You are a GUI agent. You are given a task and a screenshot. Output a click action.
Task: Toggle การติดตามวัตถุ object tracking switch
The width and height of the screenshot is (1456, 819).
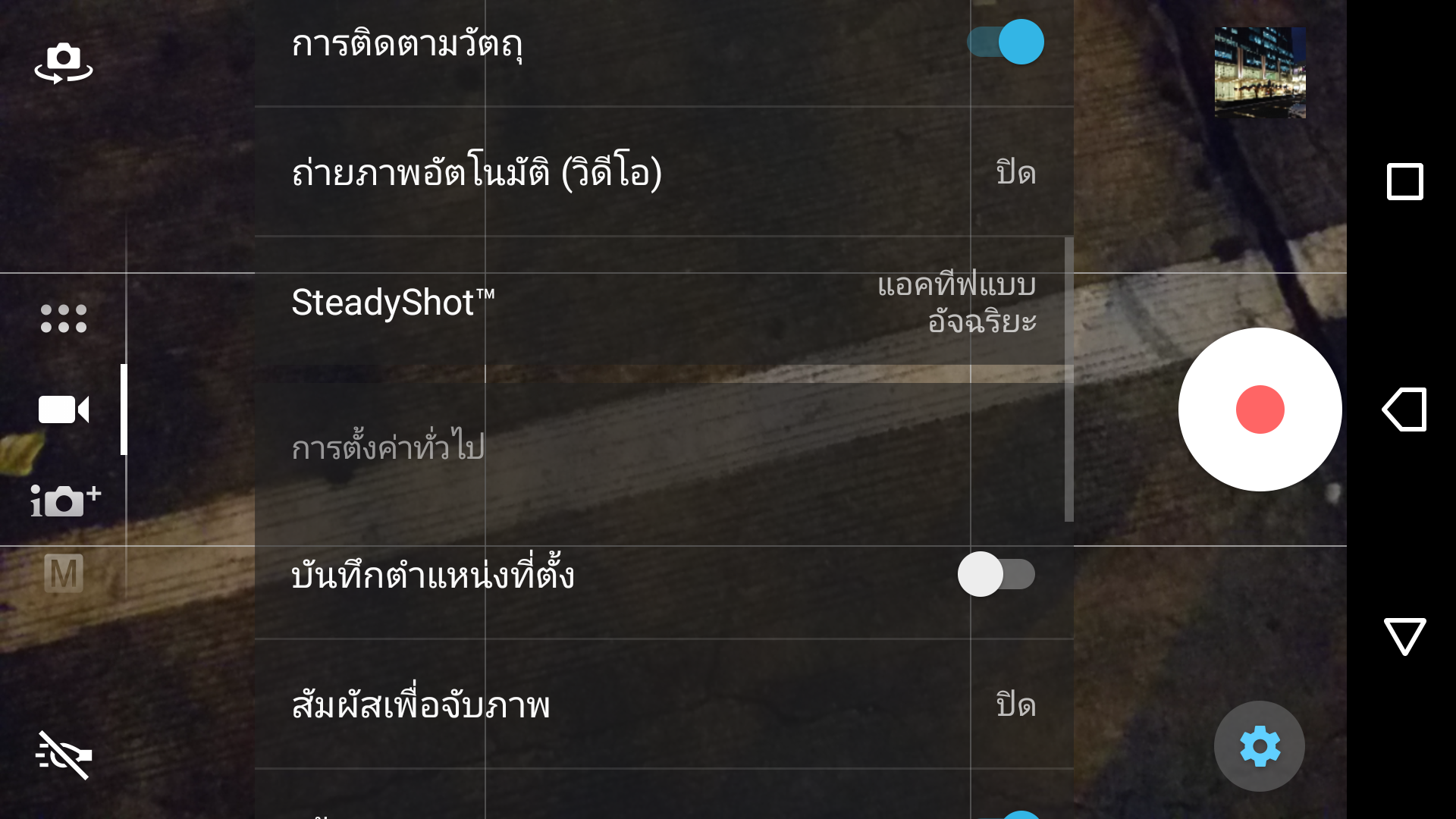(1006, 42)
